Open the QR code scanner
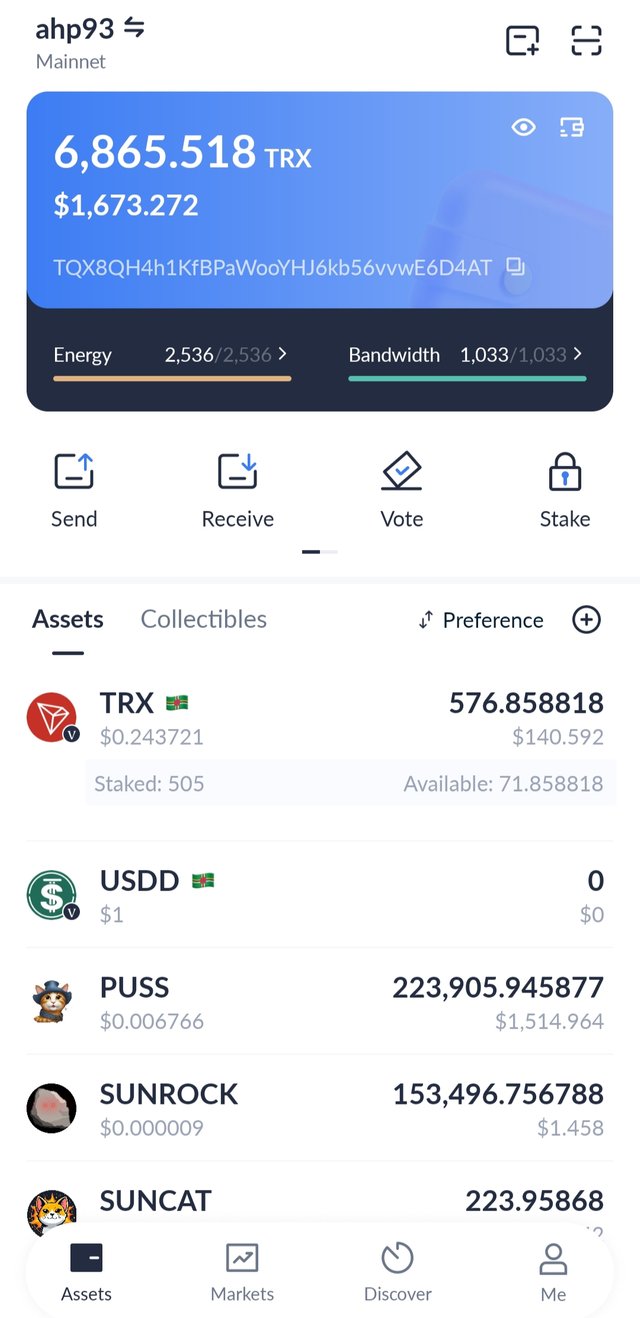Image resolution: width=640 pixels, height=1318 pixels. coord(587,40)
